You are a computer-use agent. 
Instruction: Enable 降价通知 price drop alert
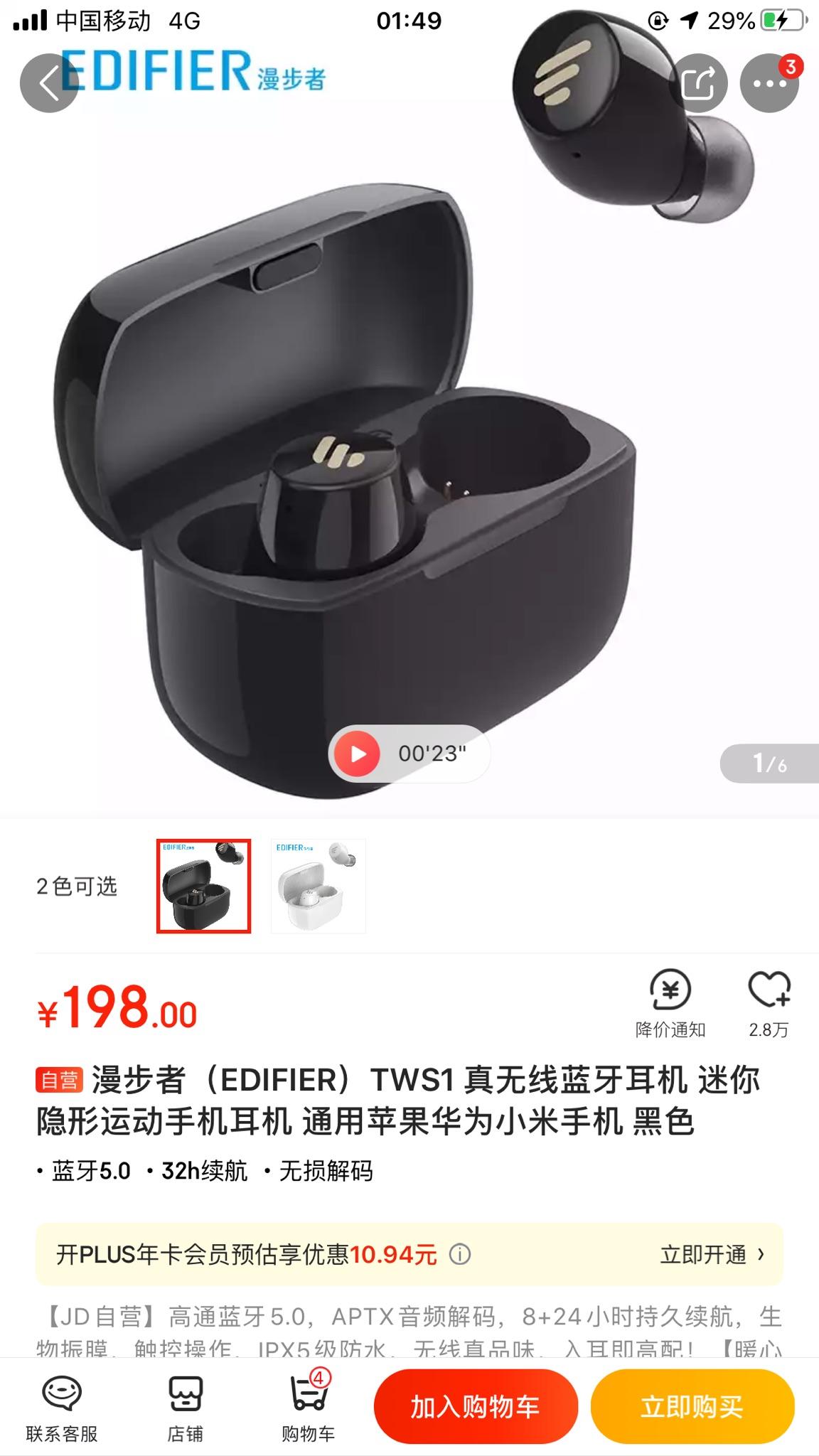click(670, 1002)
